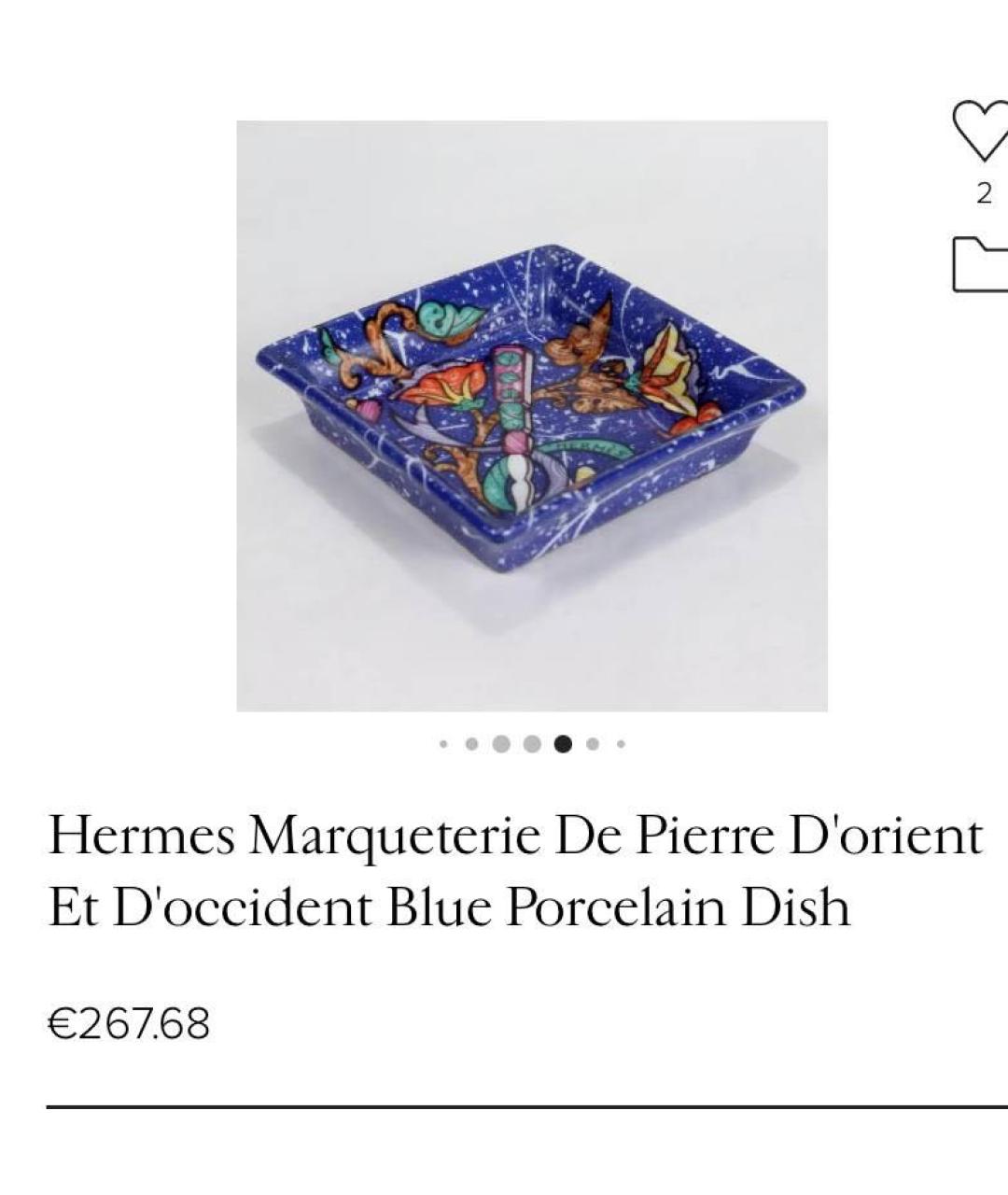This screenshot has width=1008, height=1195.
Task: Select the last carousel dot
Action: [621, 742]
